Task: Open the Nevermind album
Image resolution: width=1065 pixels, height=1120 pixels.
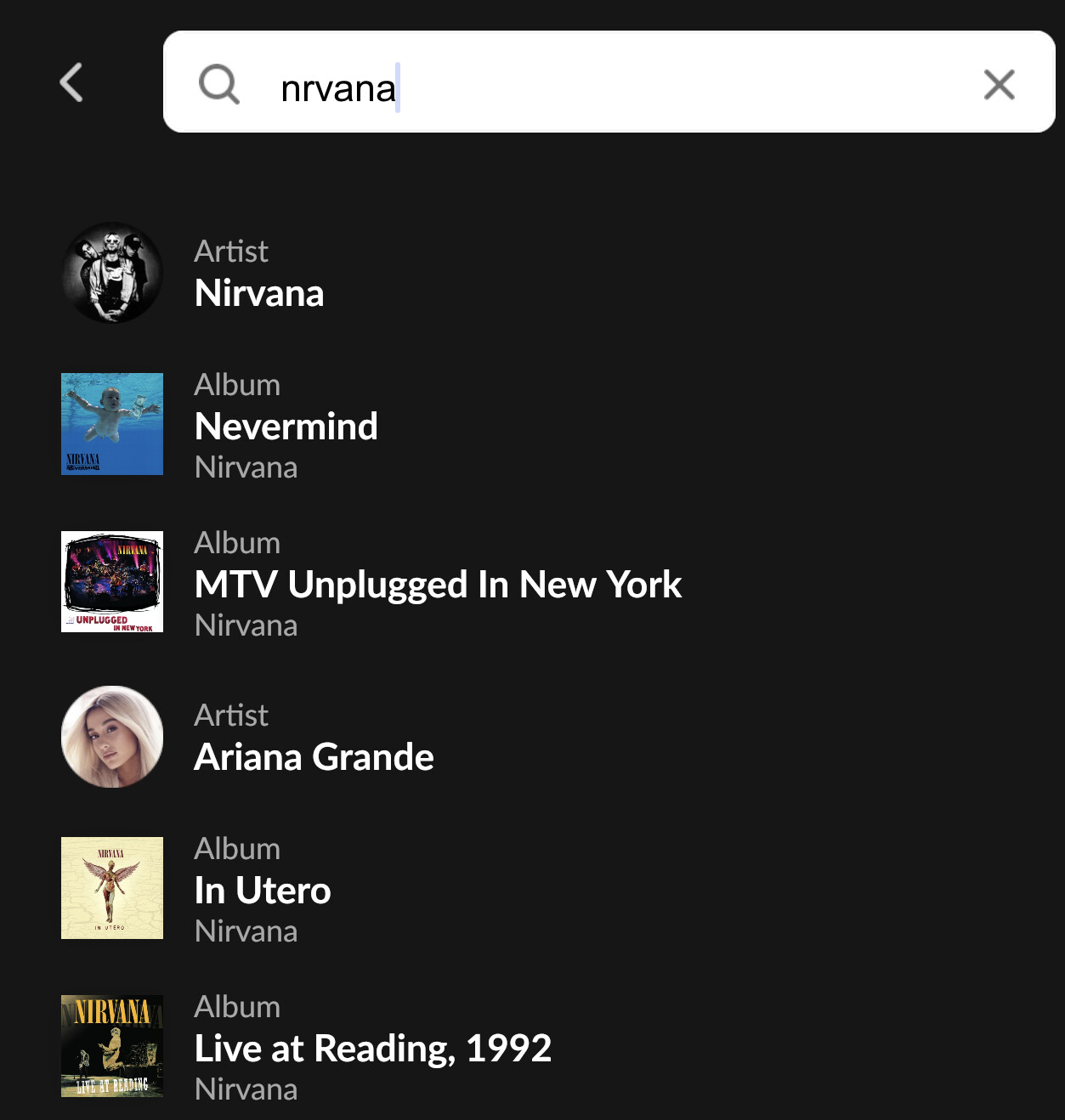Action: point(286,426)
